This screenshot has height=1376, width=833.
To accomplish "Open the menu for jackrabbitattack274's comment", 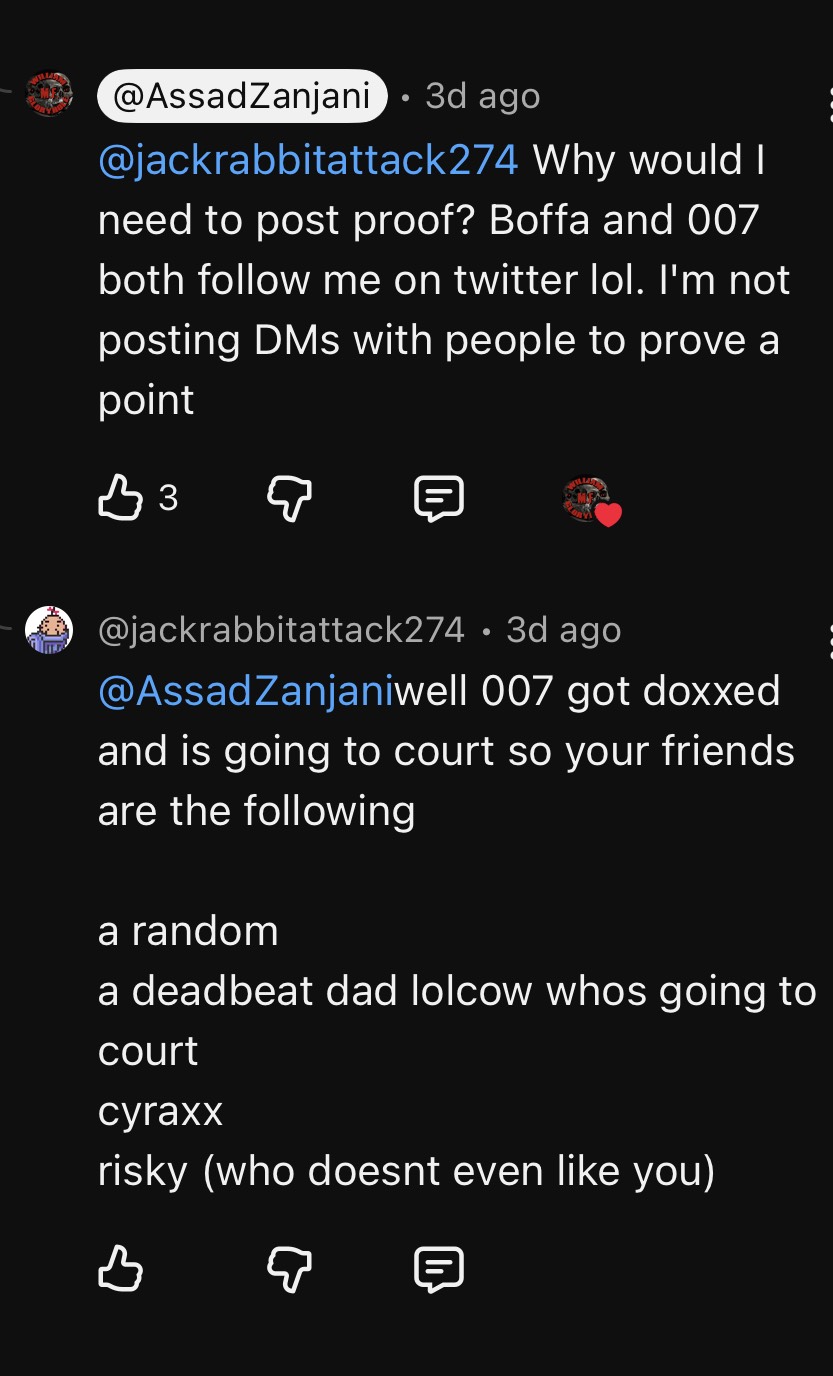I will tap(829, 640).
